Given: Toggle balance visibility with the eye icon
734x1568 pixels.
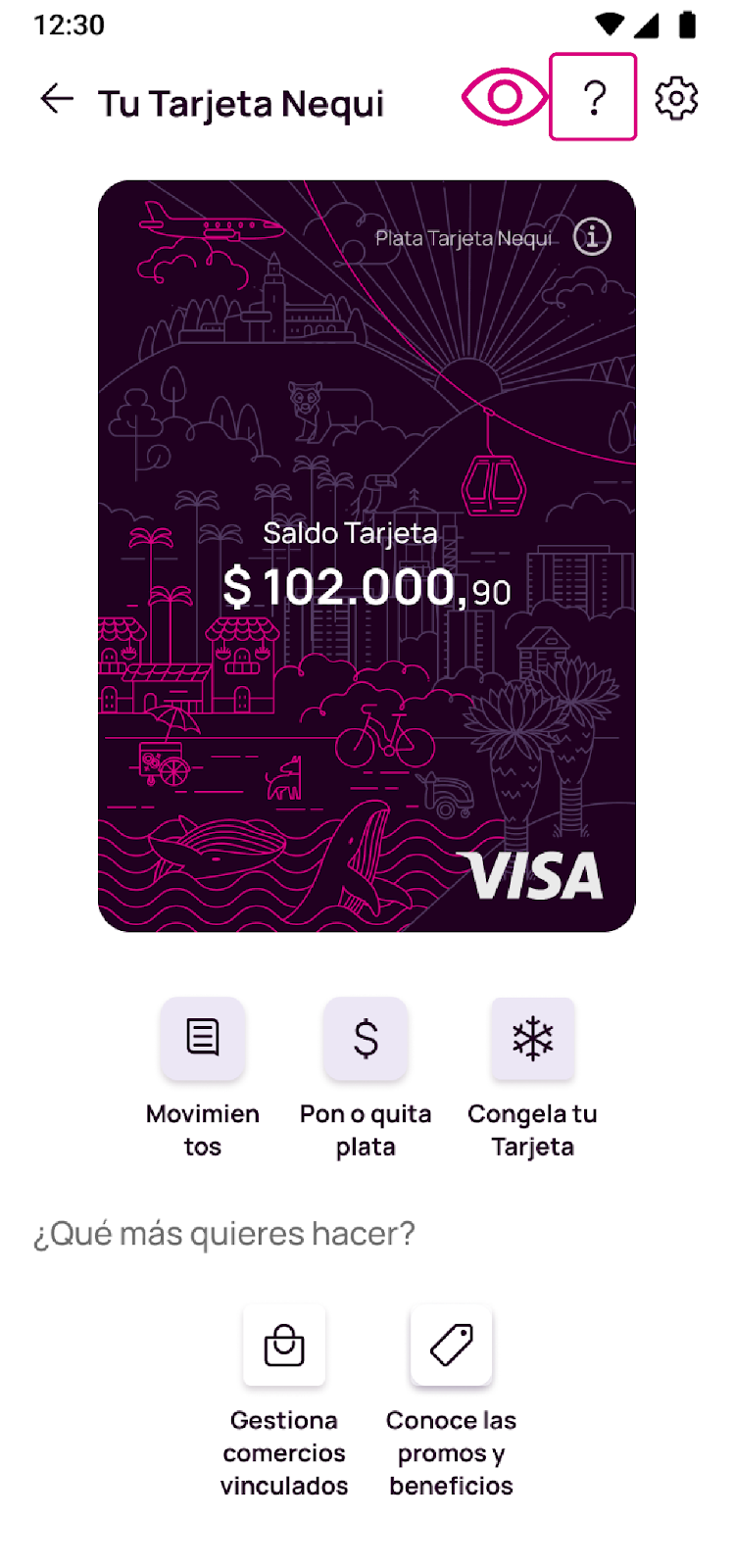Looking at the screenshot, I should [x=503, y=98].
